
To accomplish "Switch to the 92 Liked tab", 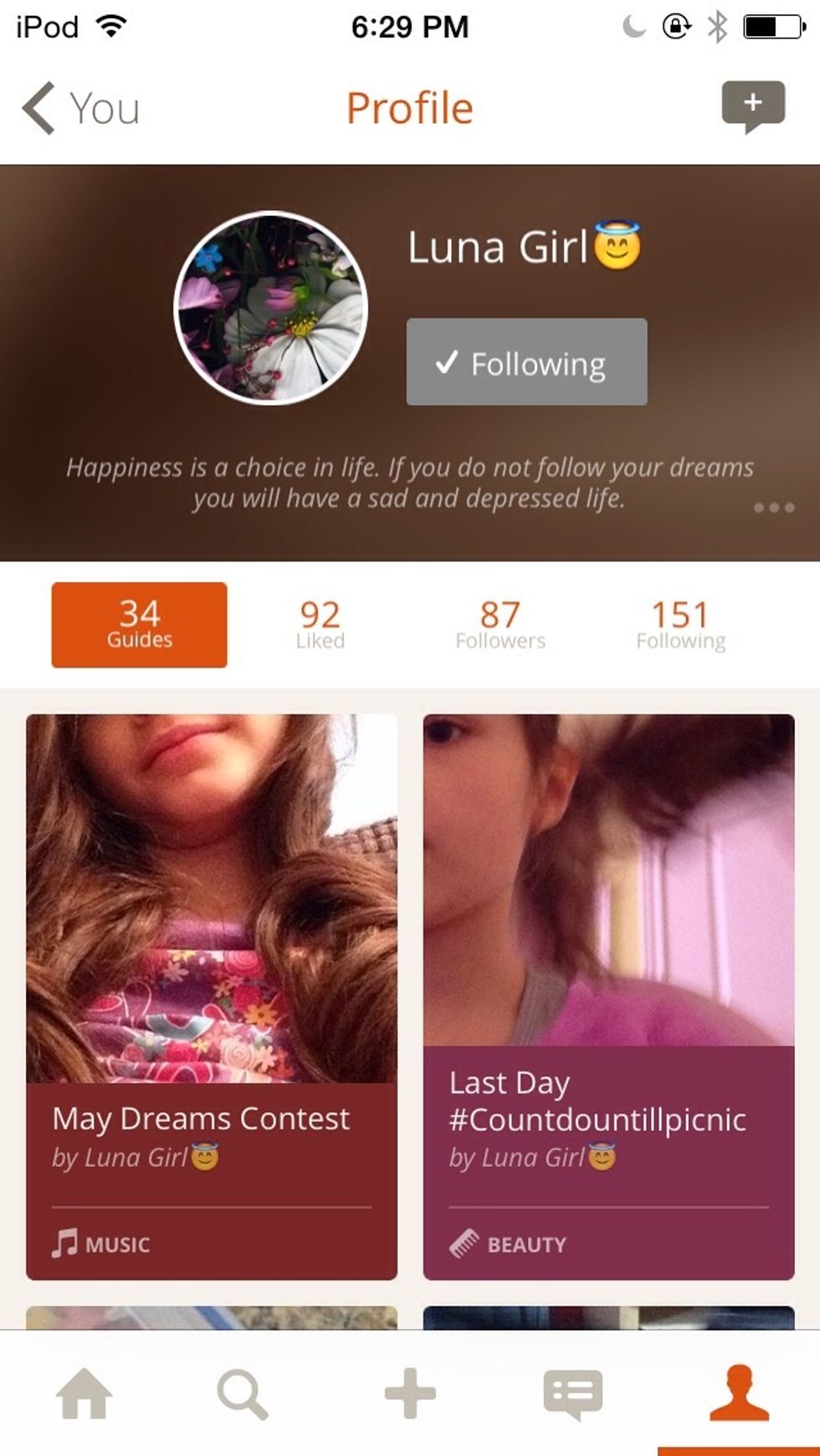I will 320,625.
